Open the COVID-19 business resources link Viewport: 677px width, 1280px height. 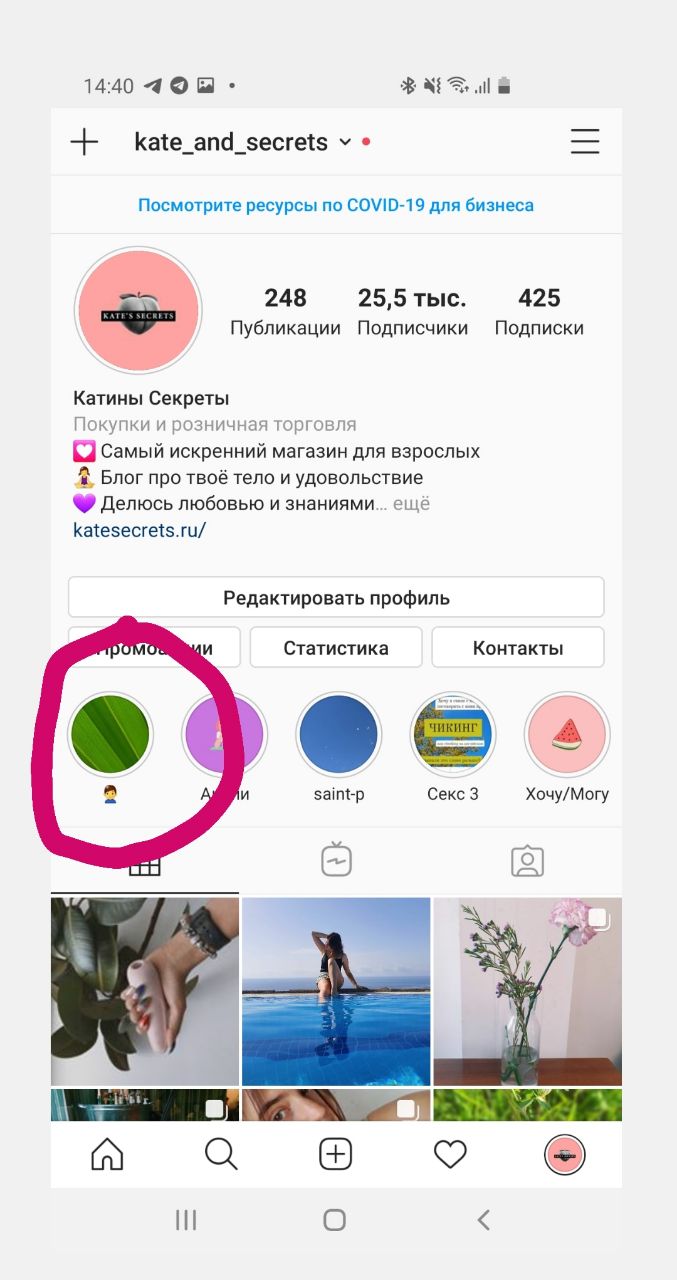coord(336,205)
